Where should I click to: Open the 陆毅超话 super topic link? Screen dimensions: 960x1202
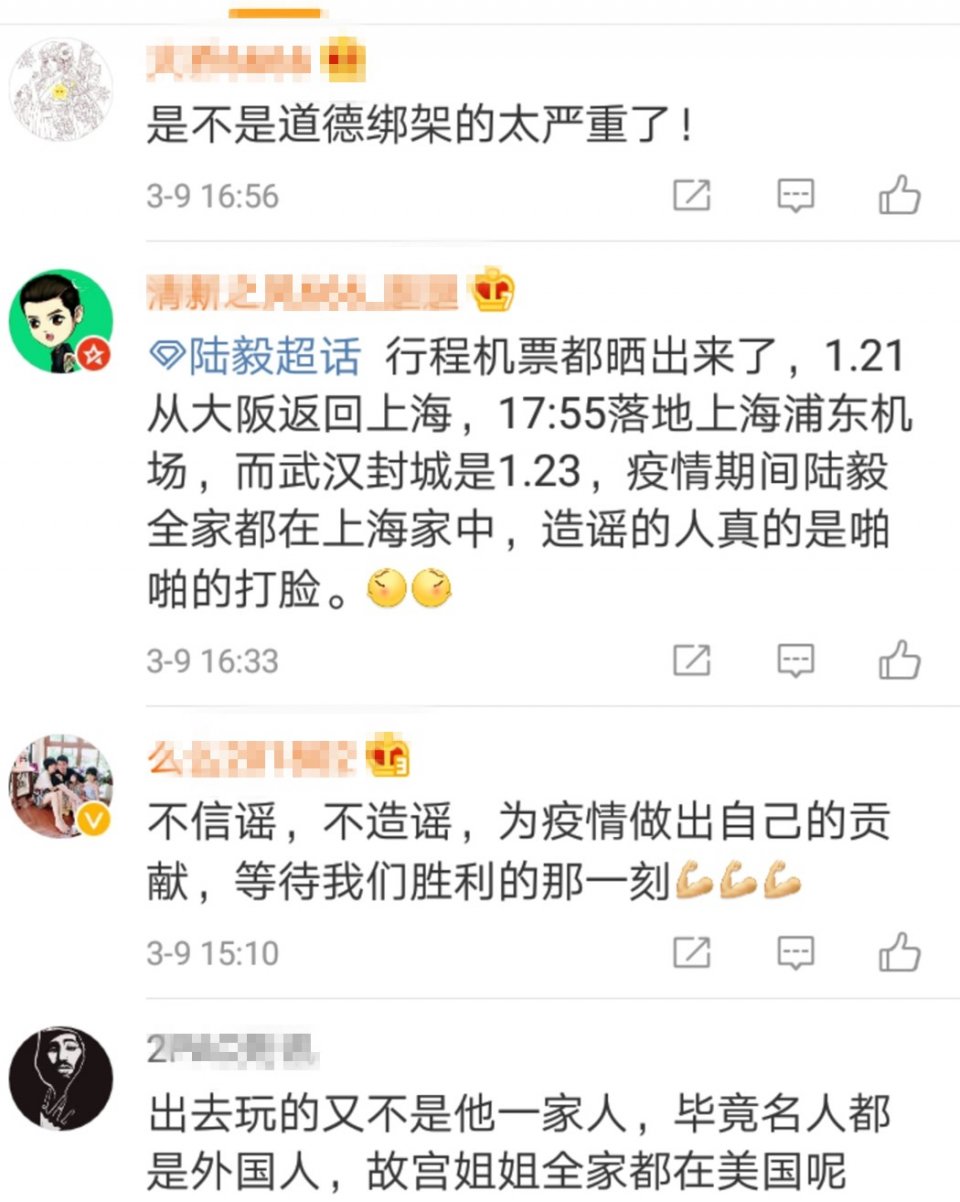coord(255,357)
